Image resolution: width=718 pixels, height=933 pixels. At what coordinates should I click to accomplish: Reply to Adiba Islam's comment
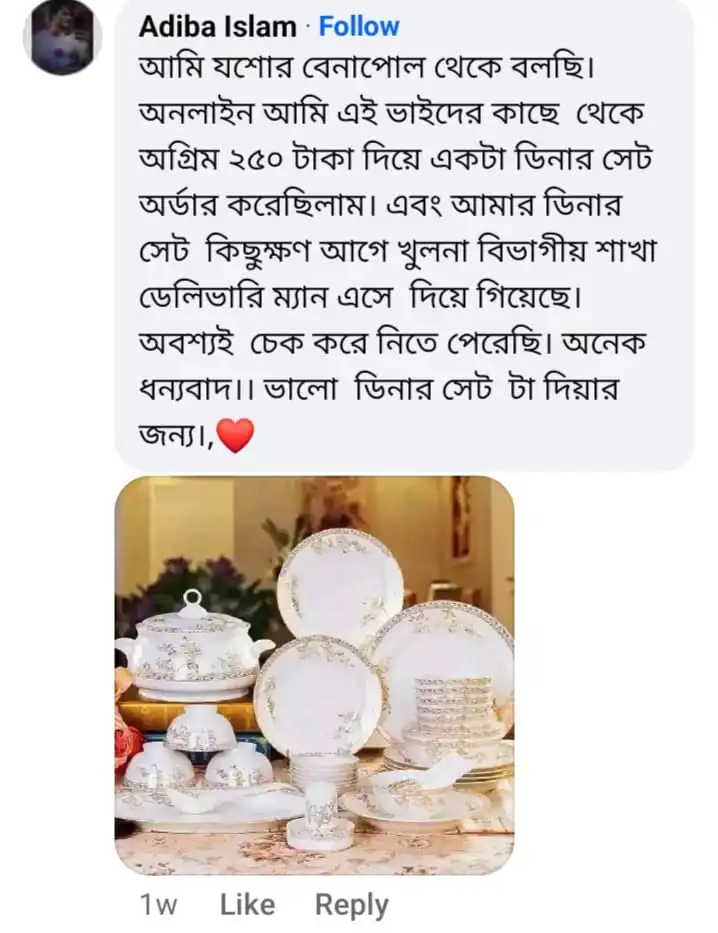point(351,905)
